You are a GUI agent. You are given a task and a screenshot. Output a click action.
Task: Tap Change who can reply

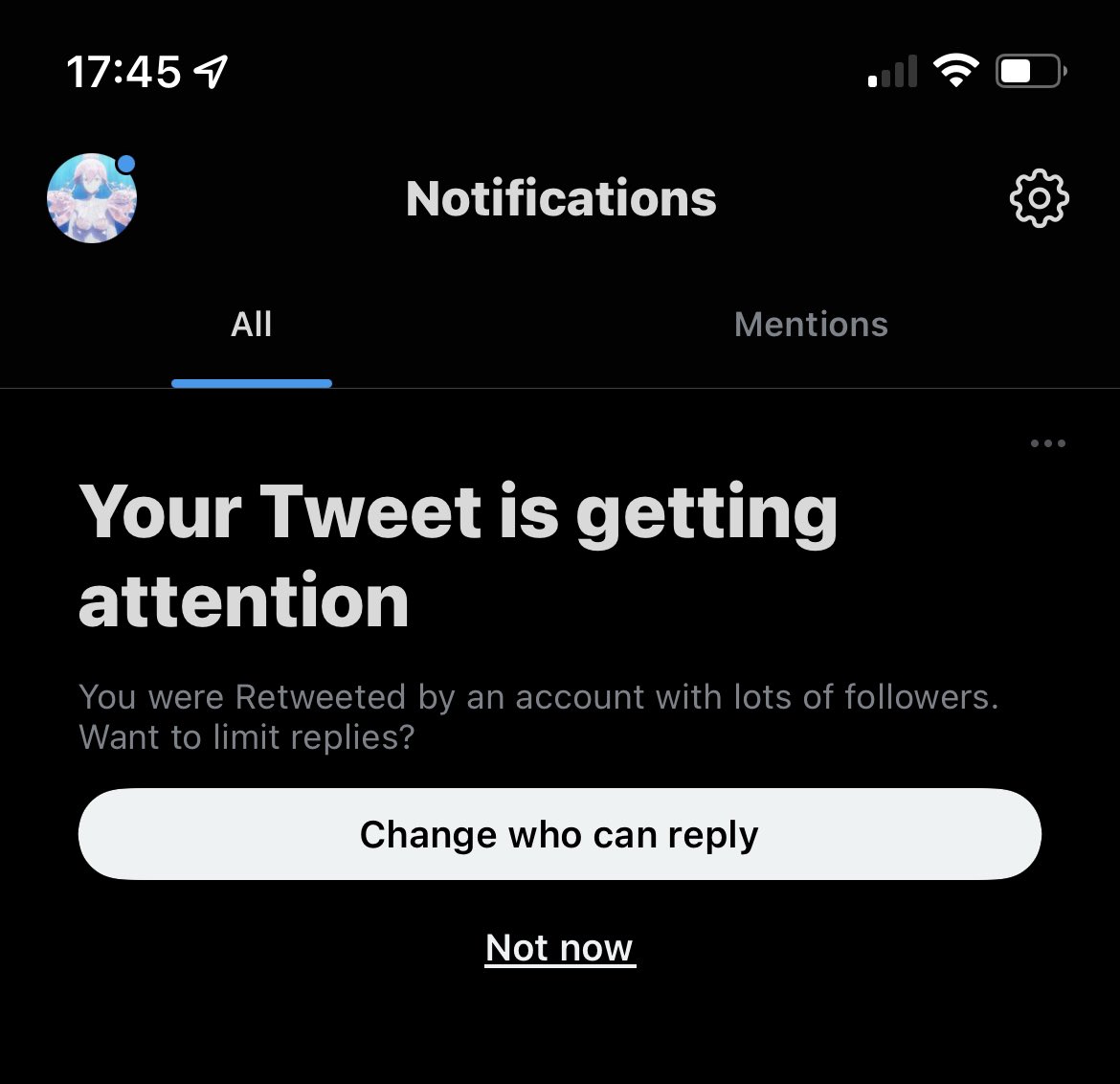click(559, 834)
